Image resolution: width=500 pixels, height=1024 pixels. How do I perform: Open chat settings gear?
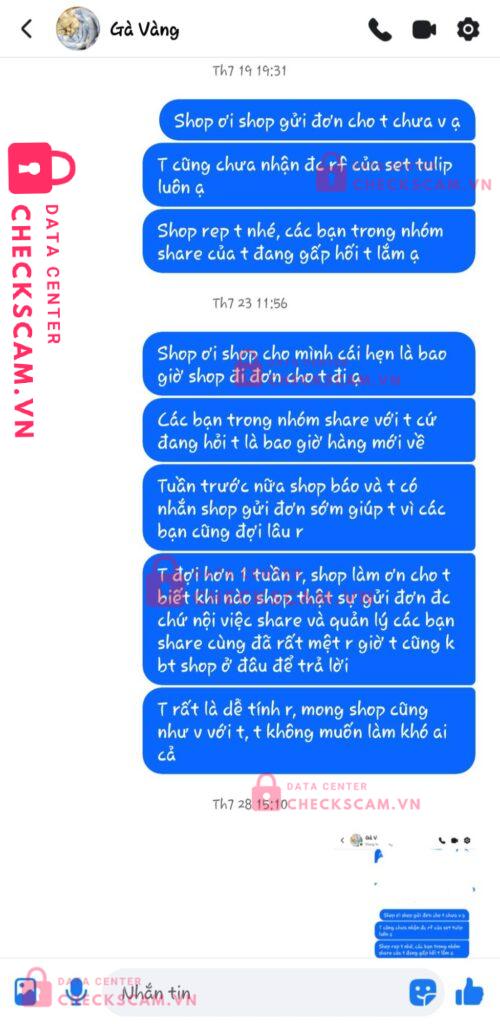pyautogui.click(x=468, y=29)
